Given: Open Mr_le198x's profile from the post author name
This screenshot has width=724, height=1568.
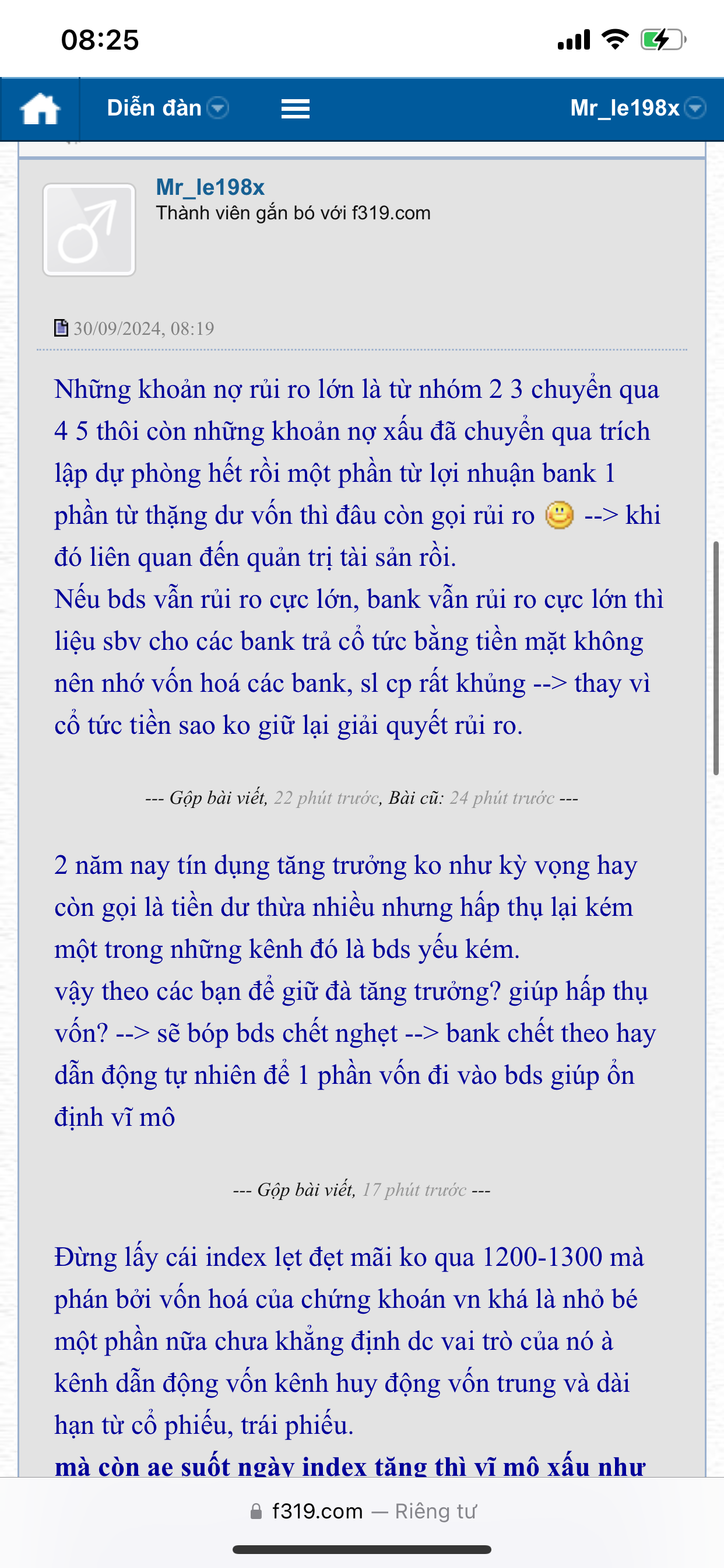Looking at the screenshot, I should [210, 187].
